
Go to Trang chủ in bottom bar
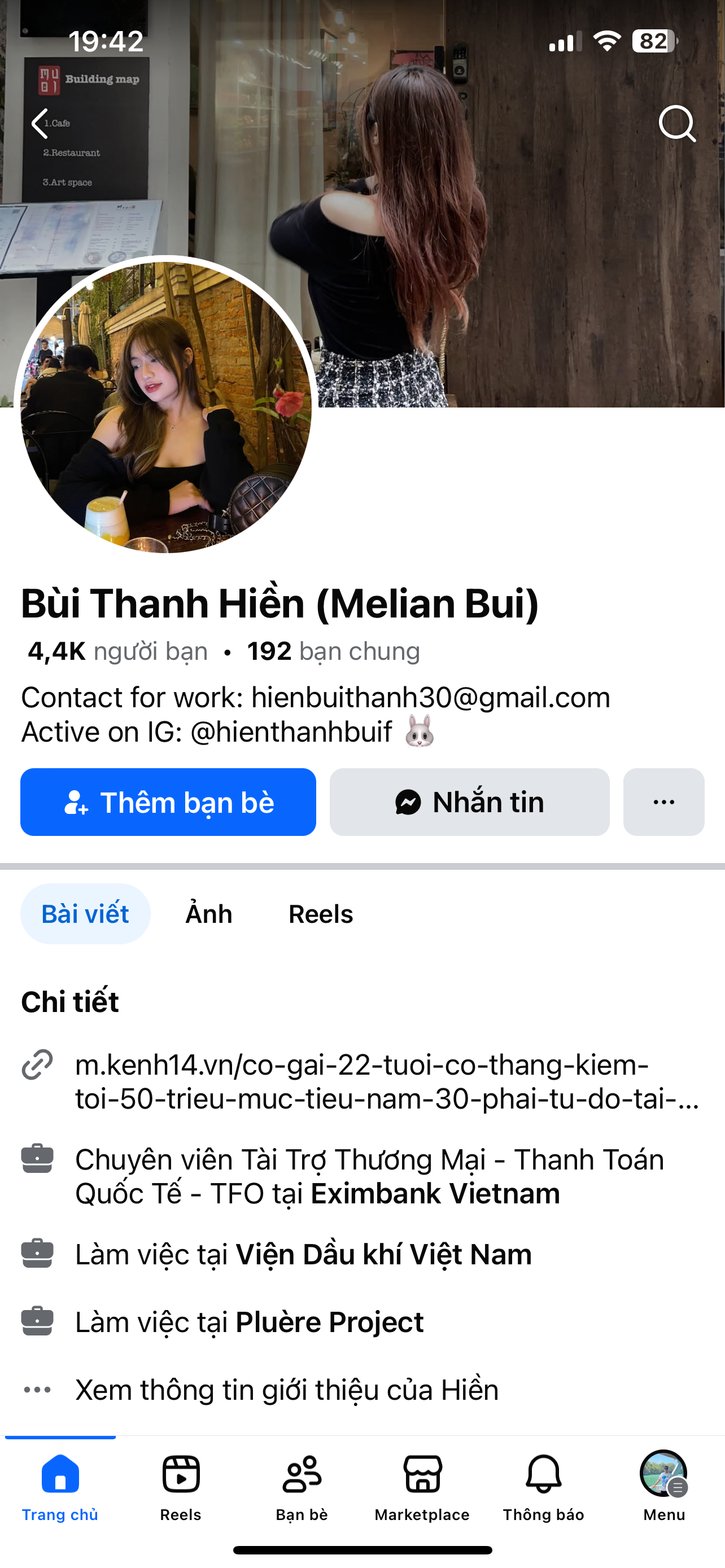(x=60, y=1486)
